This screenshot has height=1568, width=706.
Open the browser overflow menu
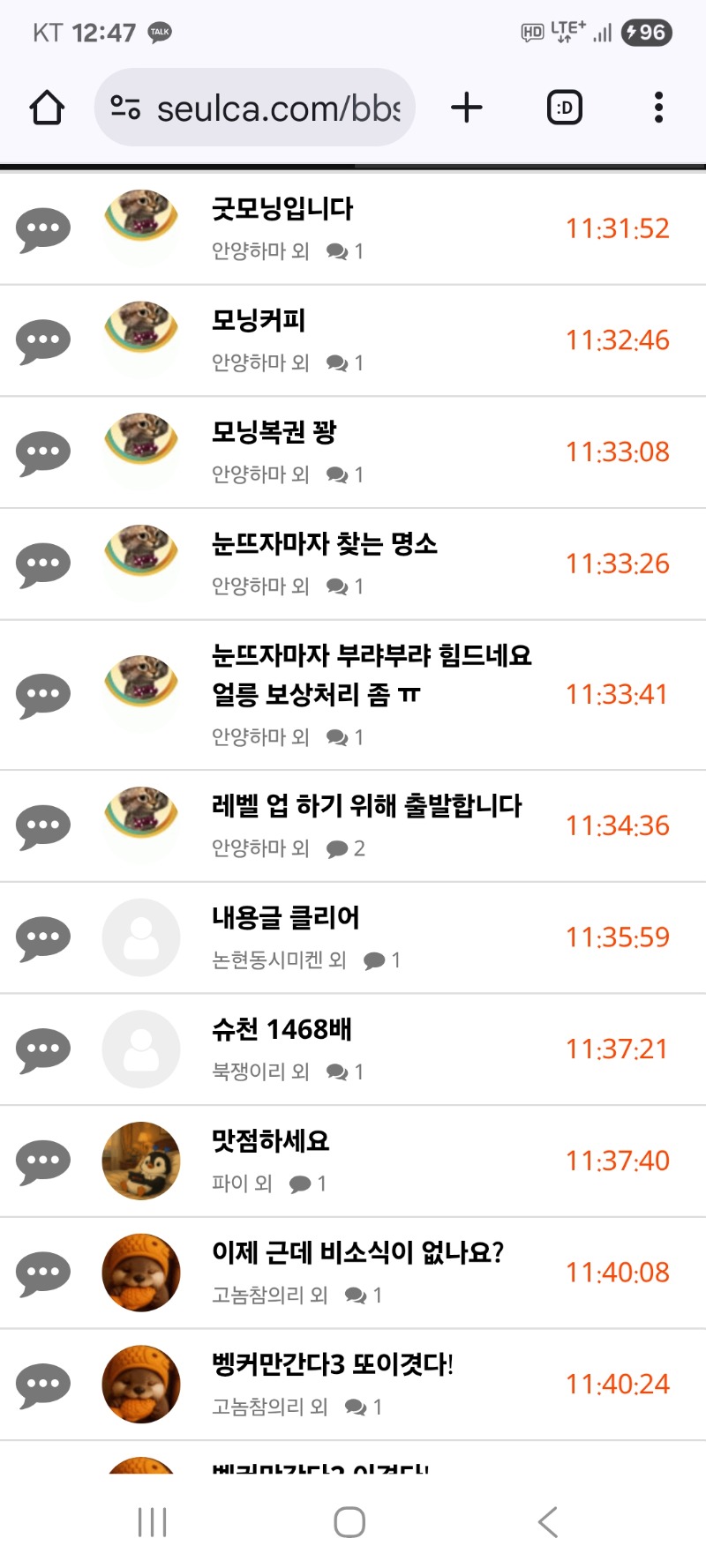click(x=658, y=108)
